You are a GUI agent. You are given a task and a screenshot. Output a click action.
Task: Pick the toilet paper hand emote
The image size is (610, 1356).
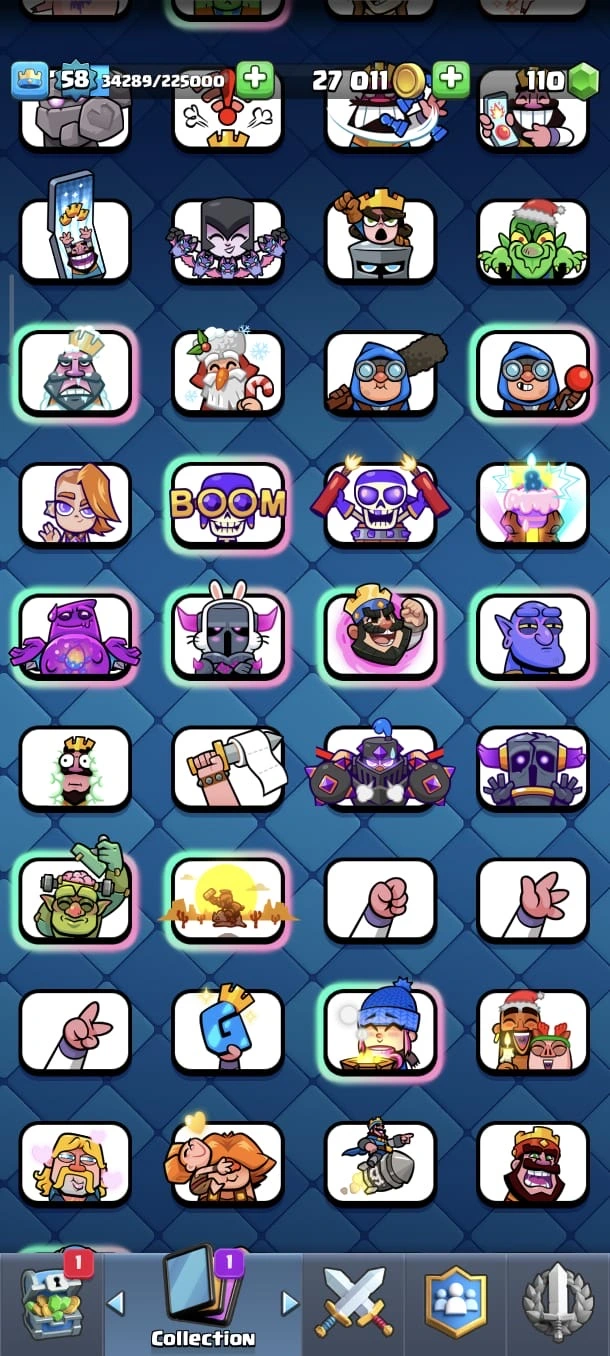[228, 767]
